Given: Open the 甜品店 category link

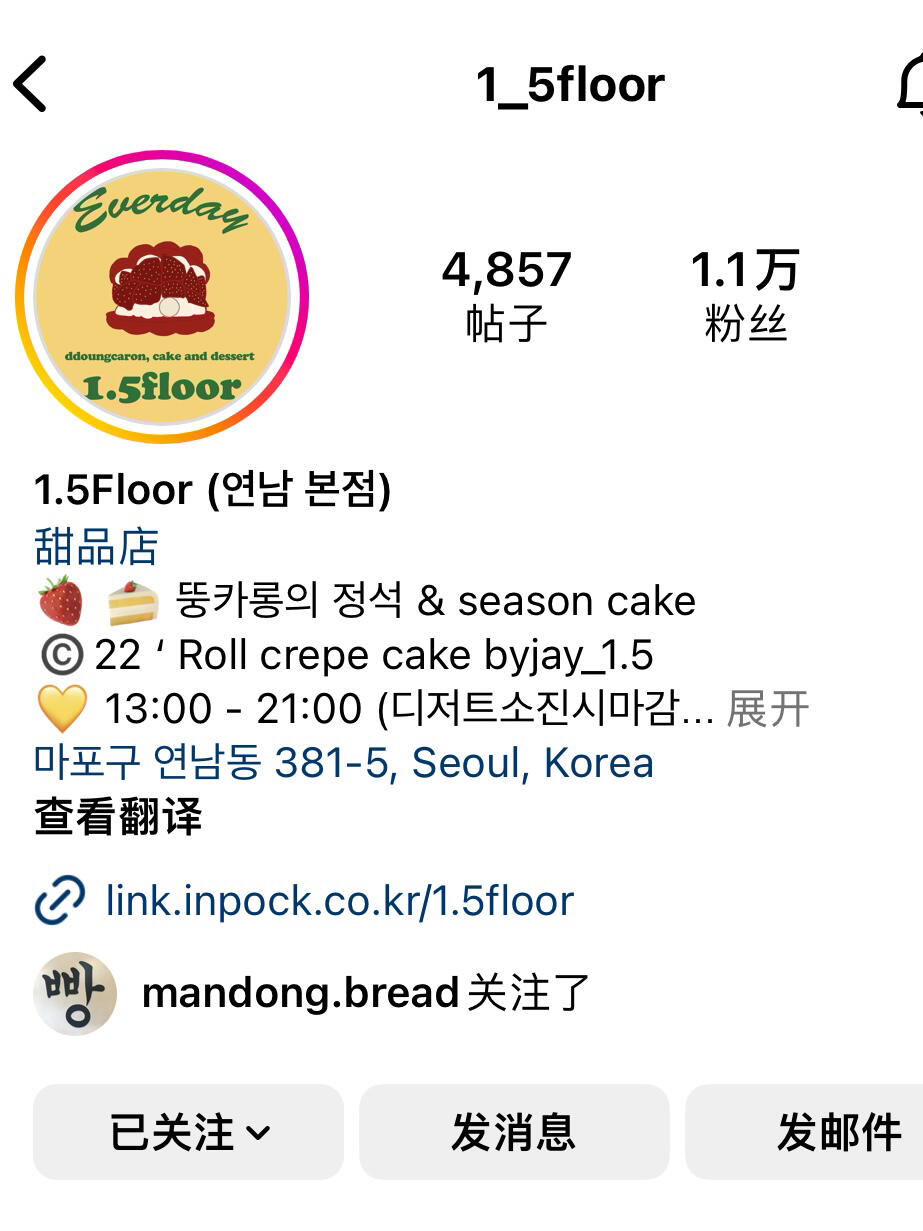Looking at the screenshot, I should point(97,547).
